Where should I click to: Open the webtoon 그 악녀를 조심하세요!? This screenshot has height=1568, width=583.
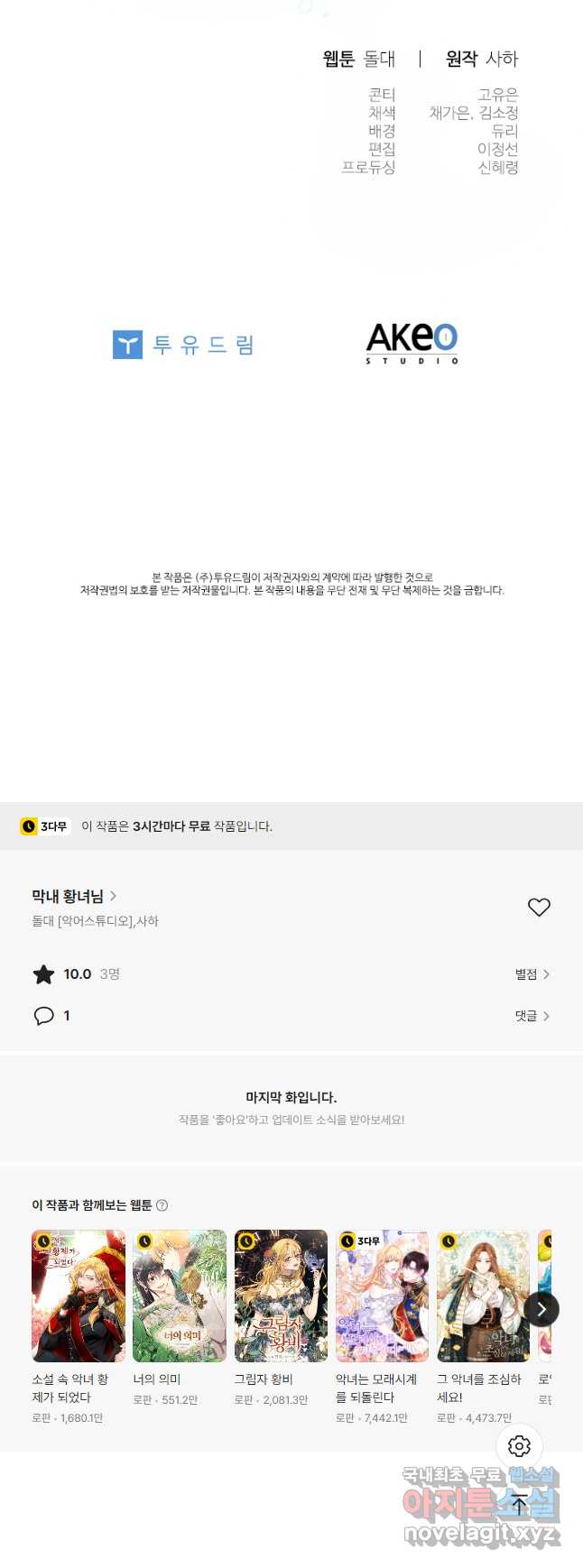(x=483, y=1296)
